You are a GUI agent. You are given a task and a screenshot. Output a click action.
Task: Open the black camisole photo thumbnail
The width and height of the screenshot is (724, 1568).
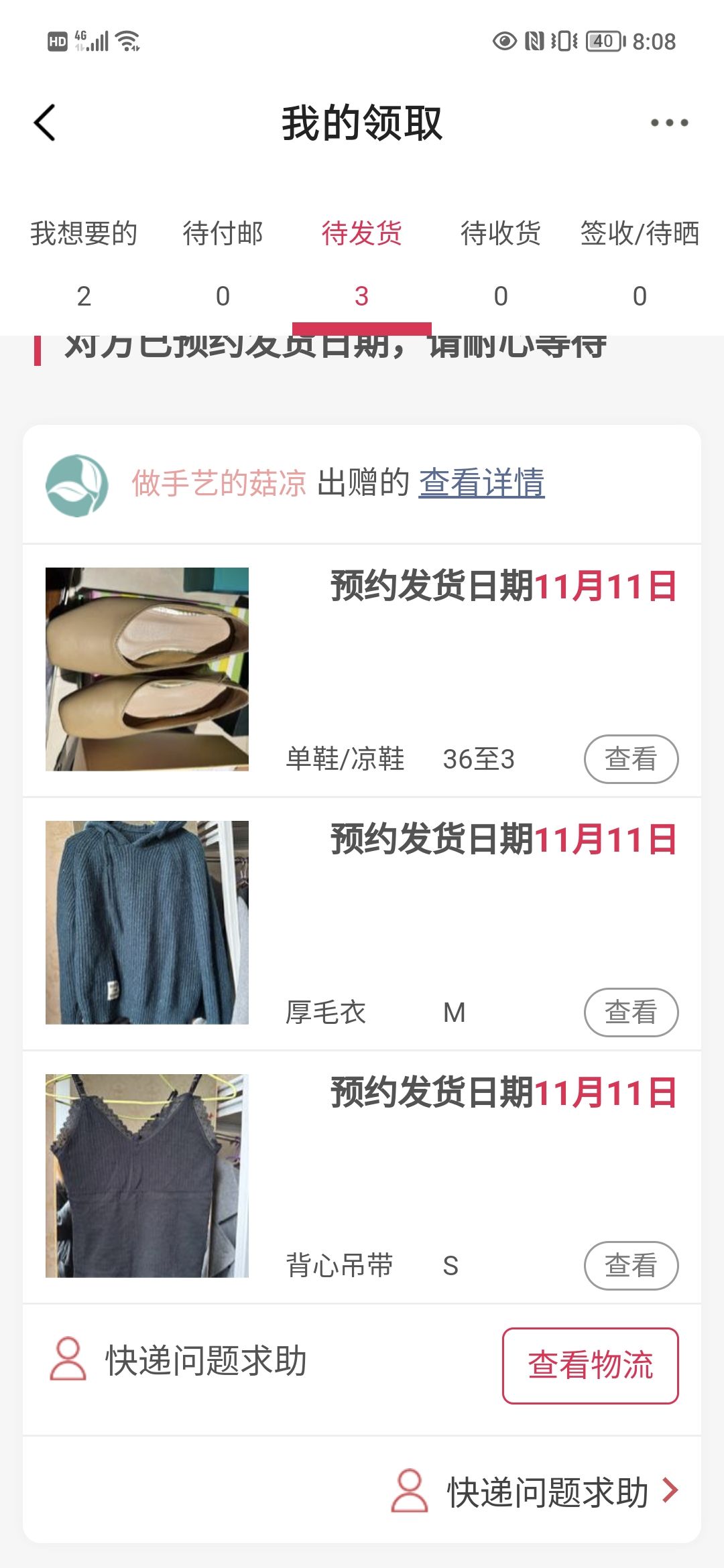point(147,1176)
